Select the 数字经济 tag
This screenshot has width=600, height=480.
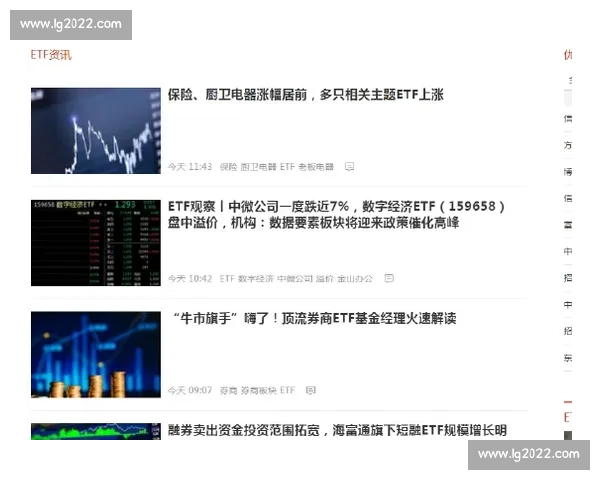click(x=257, y=278)
